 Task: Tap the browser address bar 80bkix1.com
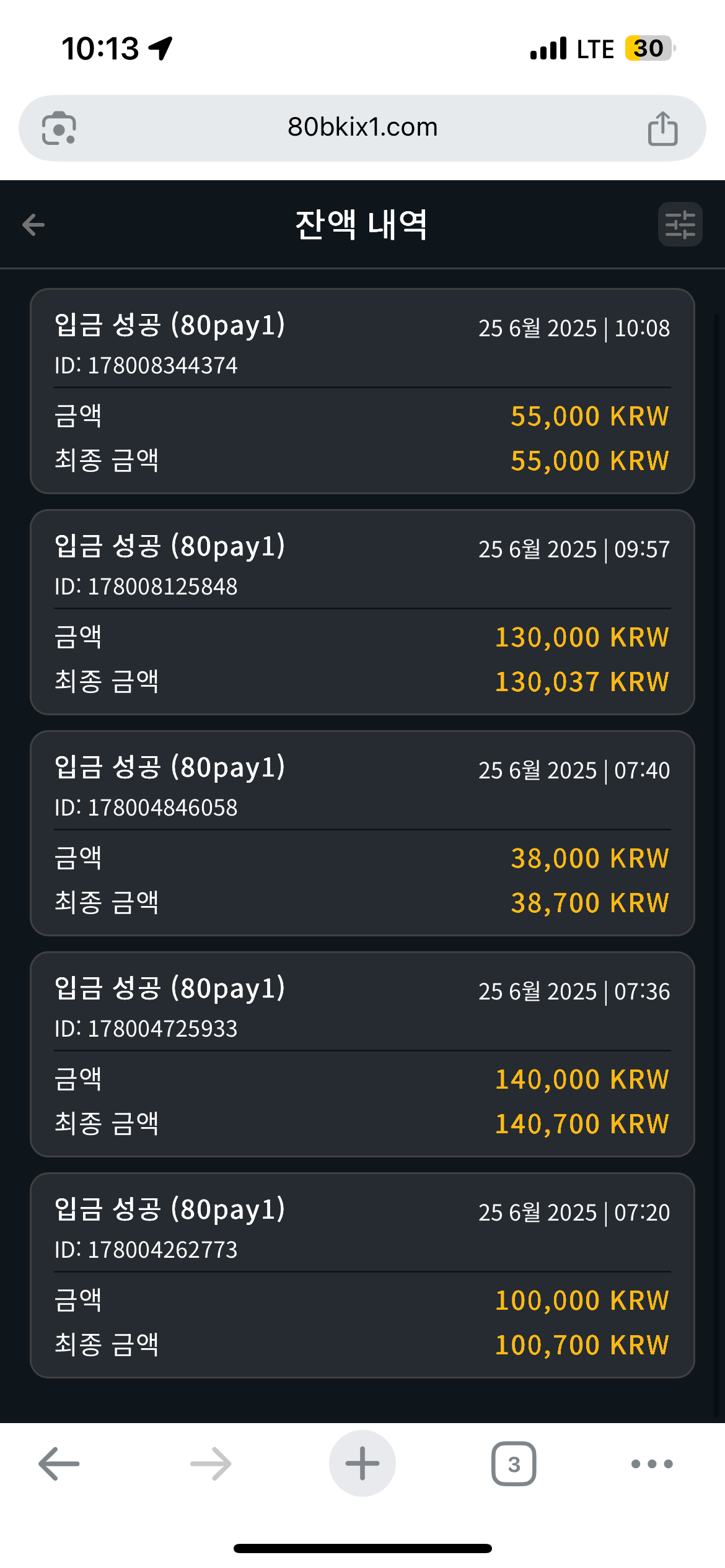coord(362,128)
